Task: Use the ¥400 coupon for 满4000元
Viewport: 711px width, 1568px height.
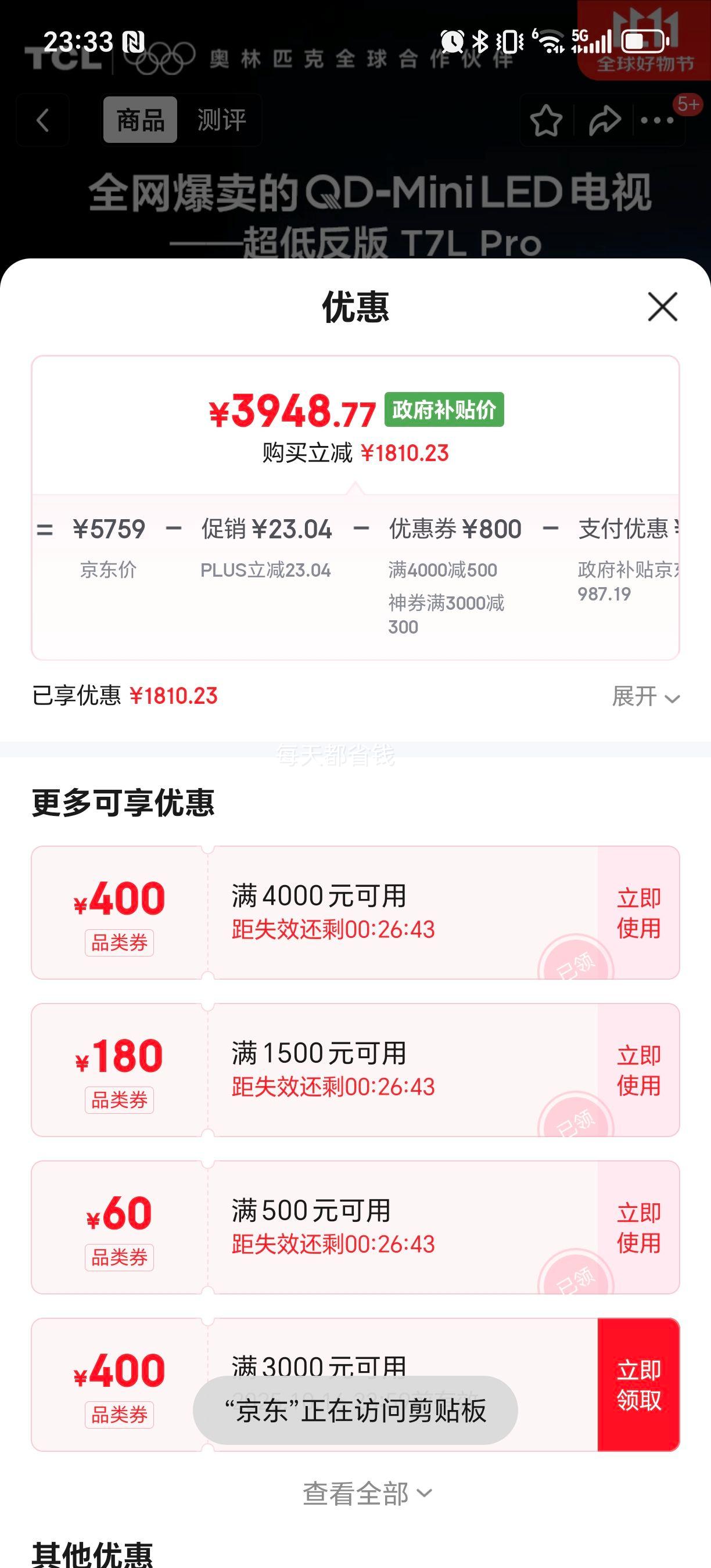Action: click(x=638, y=912)
